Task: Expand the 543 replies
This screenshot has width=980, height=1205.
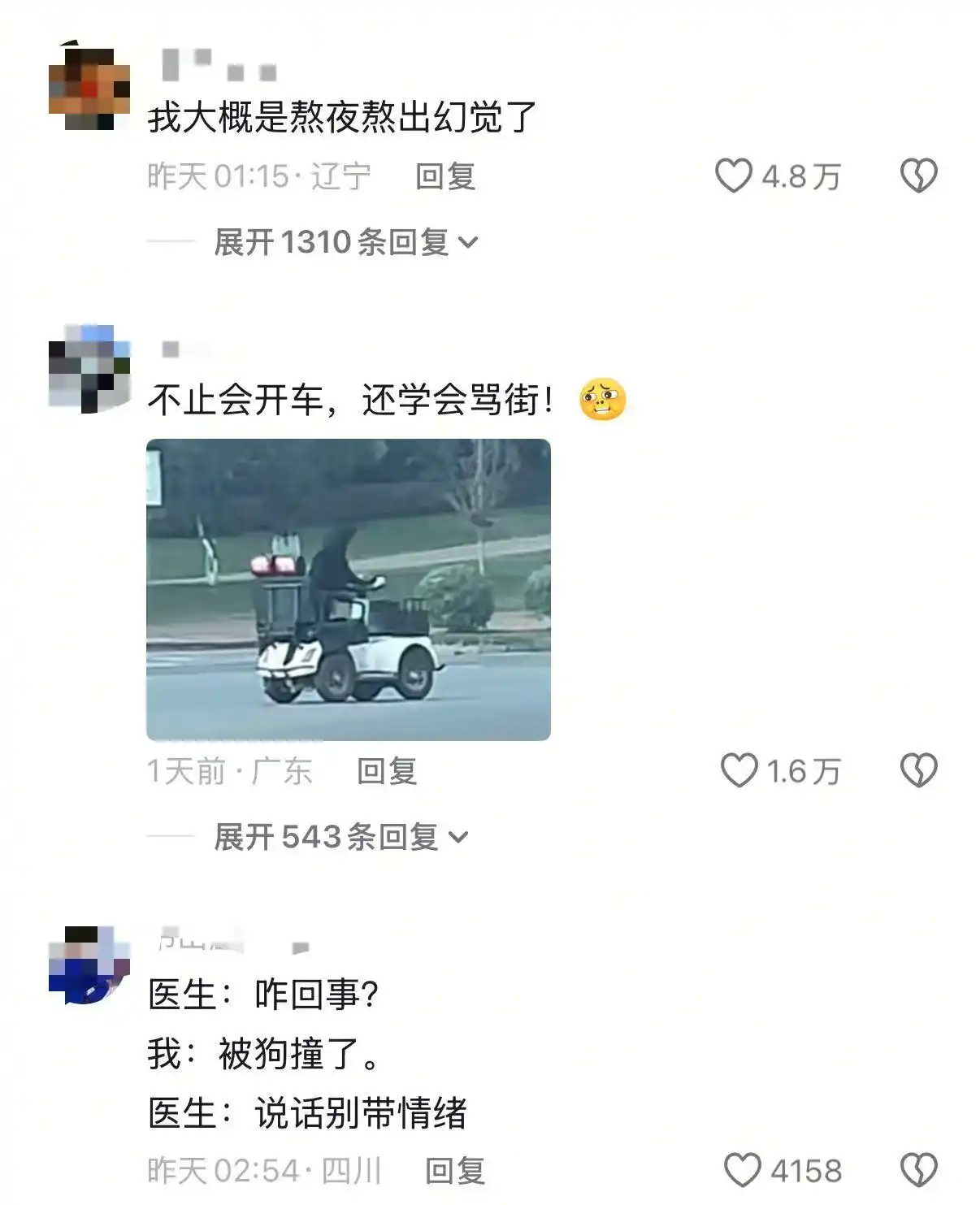Action: click(x=340, y=837)
